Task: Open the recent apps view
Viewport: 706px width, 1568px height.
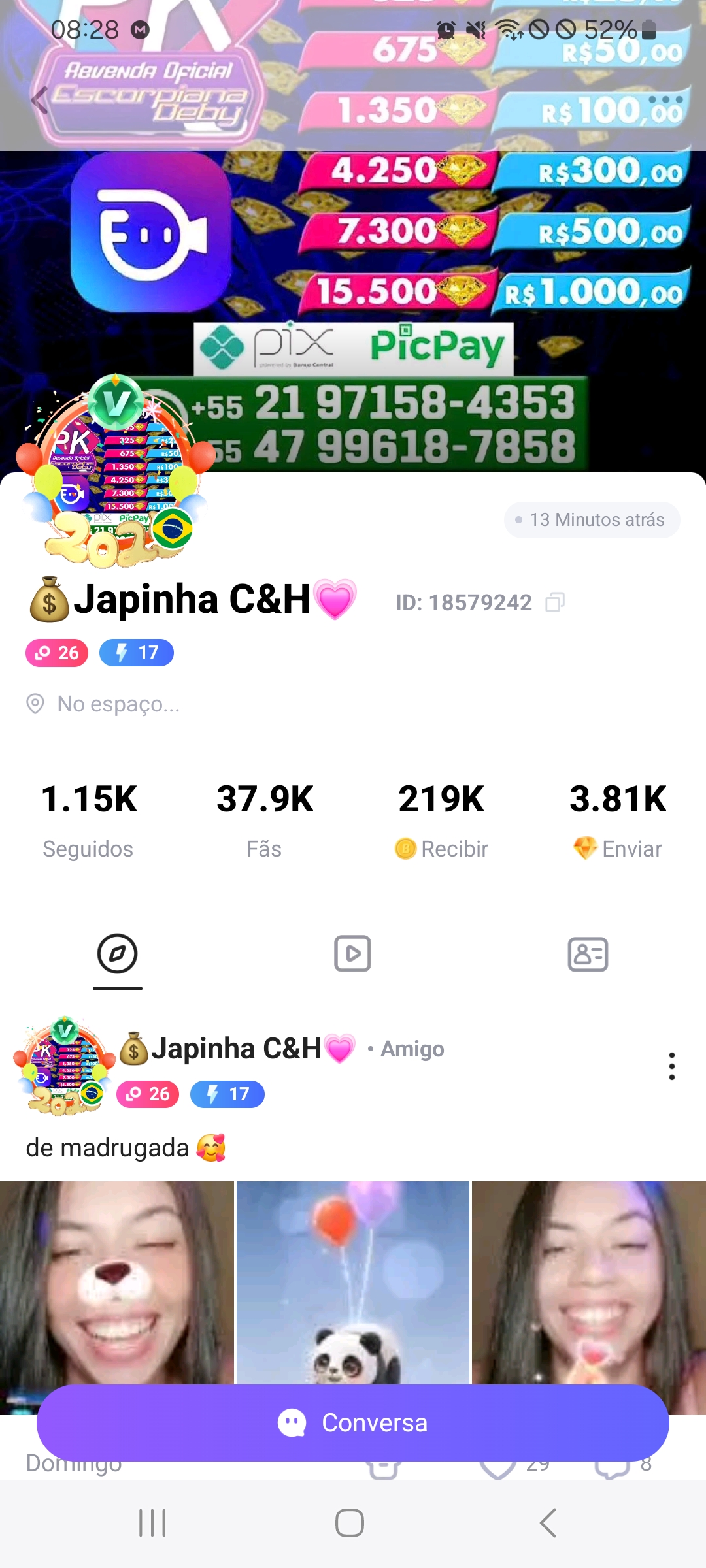Action: point(152,1523)
